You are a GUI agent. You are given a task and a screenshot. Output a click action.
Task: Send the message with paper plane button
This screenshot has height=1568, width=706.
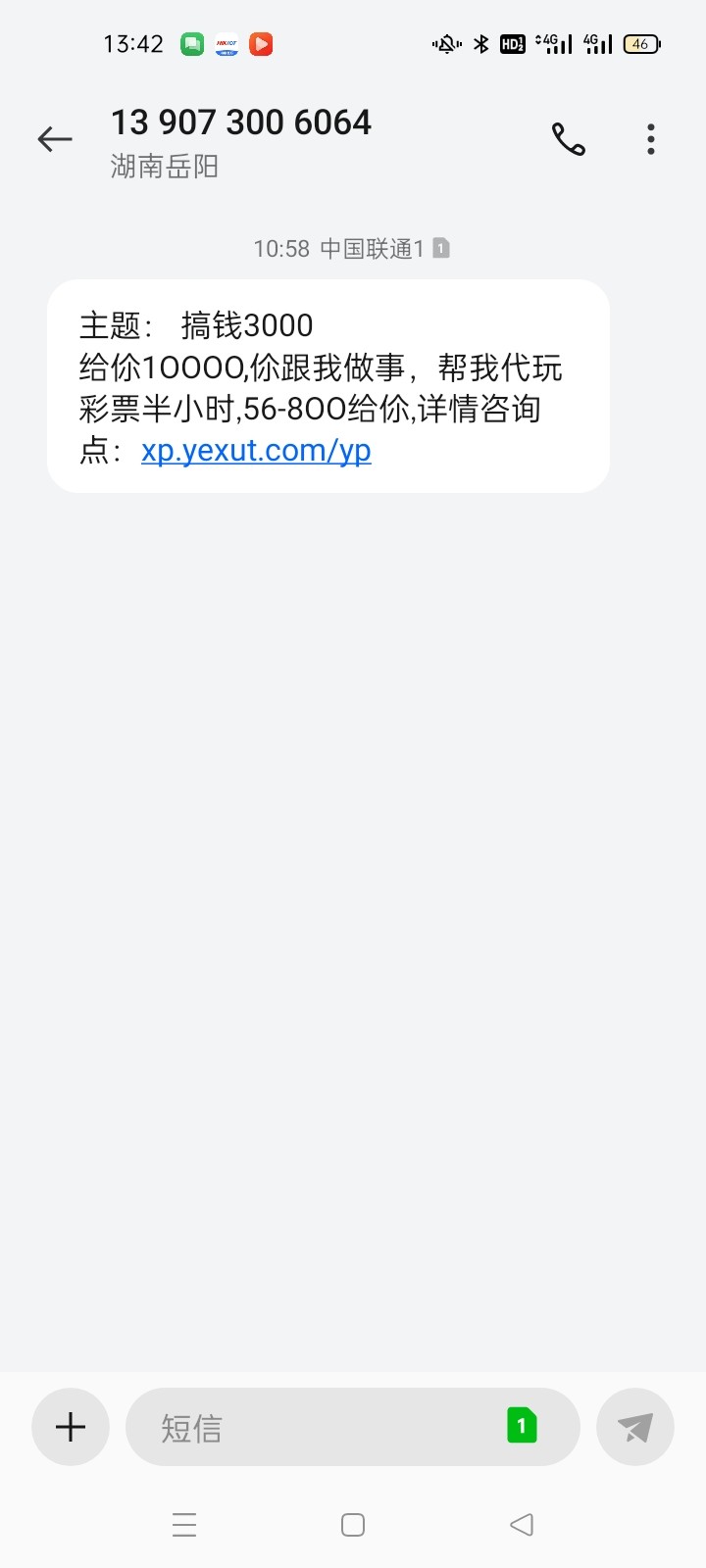tap(635, 1427)
